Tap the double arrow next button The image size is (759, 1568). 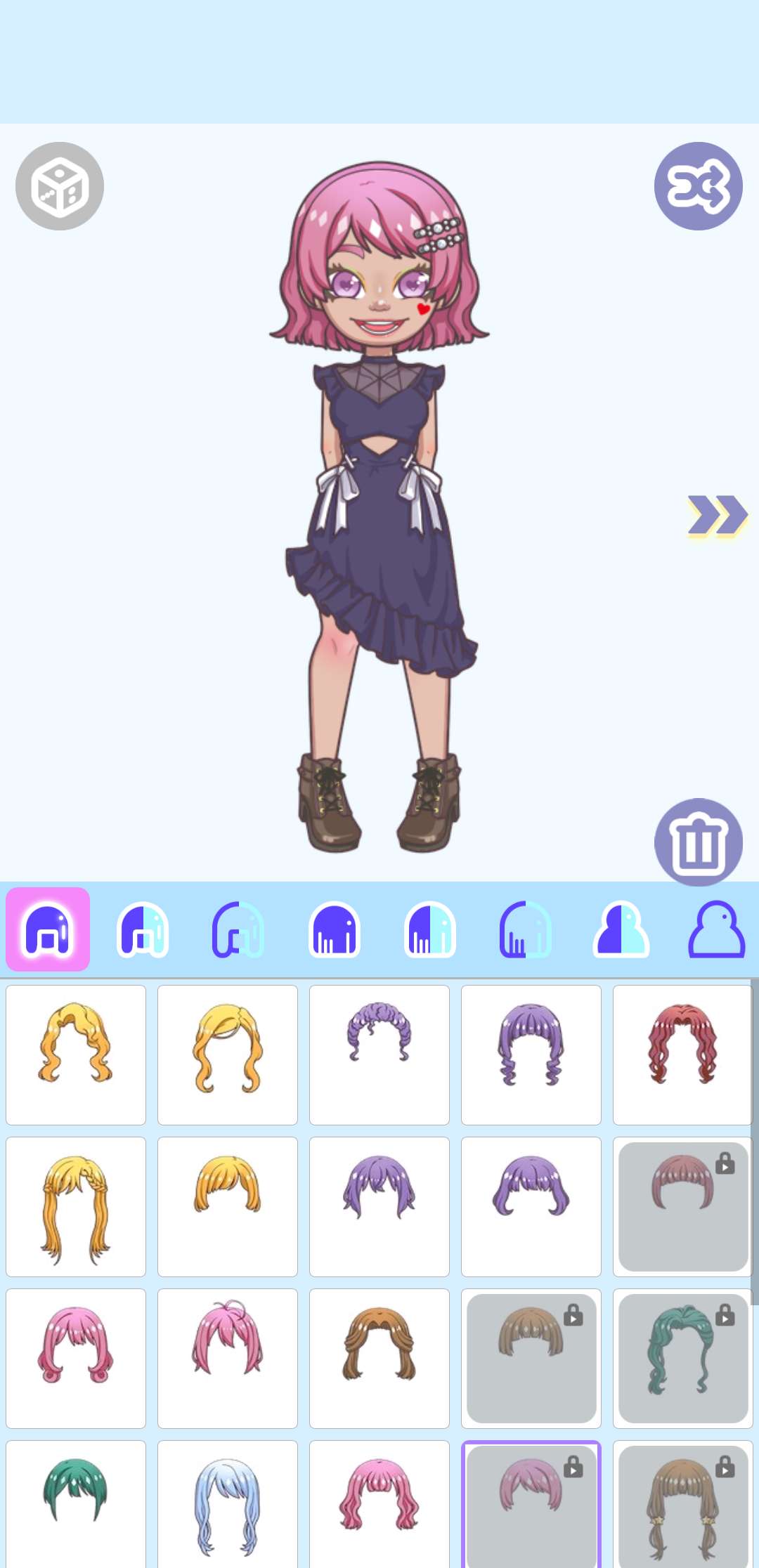pos(717,515)
